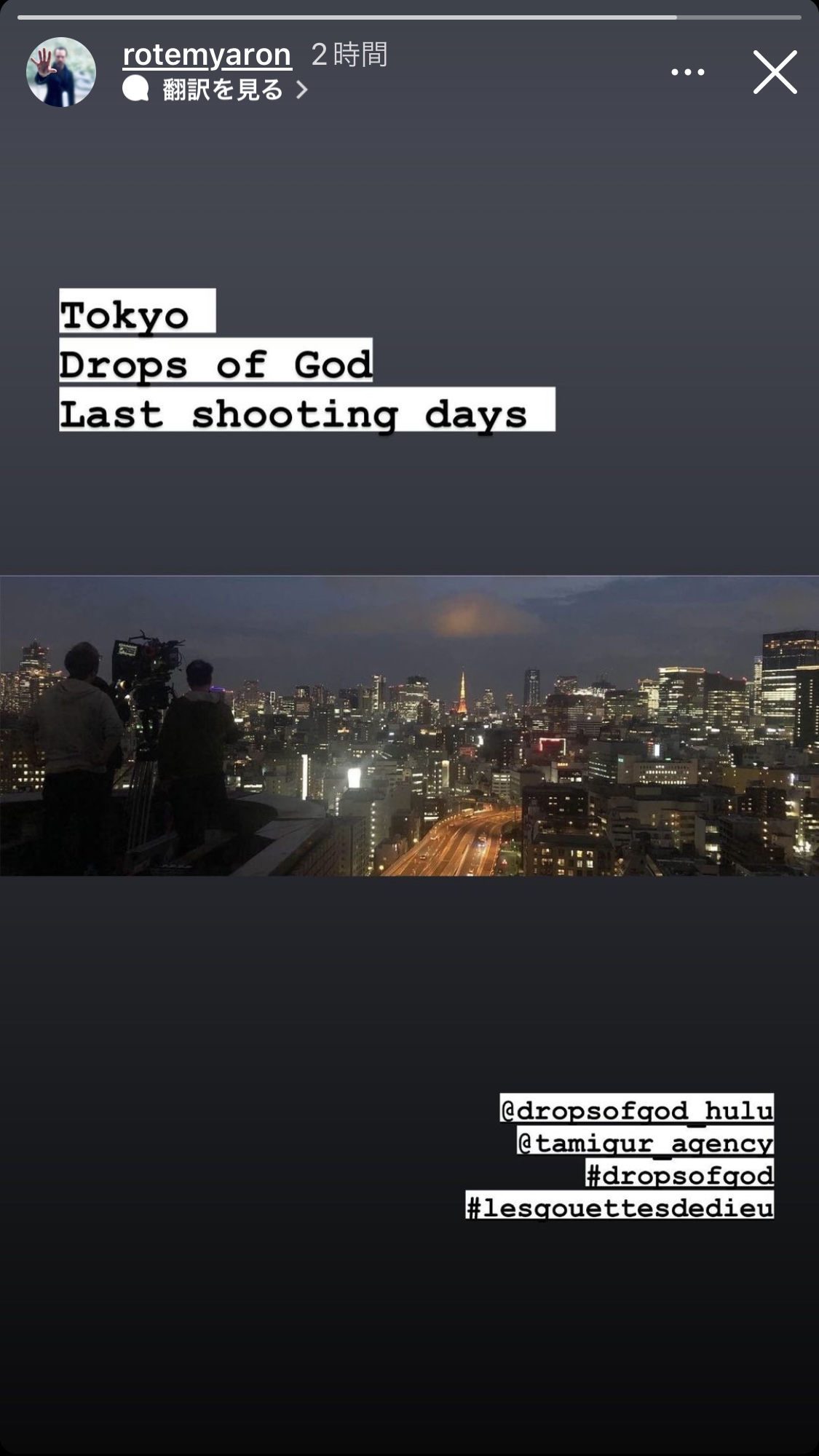Image resolution: width=819 pixels, height=1456 pixels.
Task: Tap the #lesgouettesdedieu hashtag
Action: [620, 1207]
